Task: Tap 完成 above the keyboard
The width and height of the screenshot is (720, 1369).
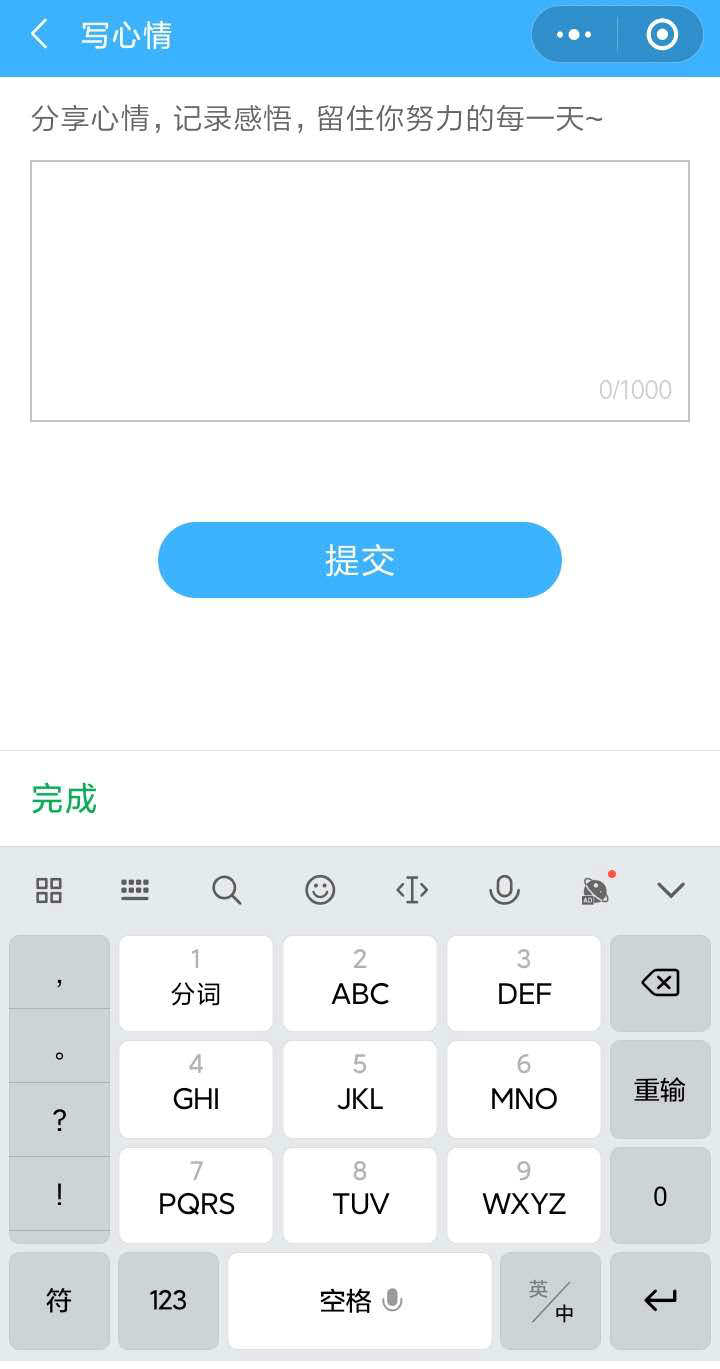Action: click(64, 799)
